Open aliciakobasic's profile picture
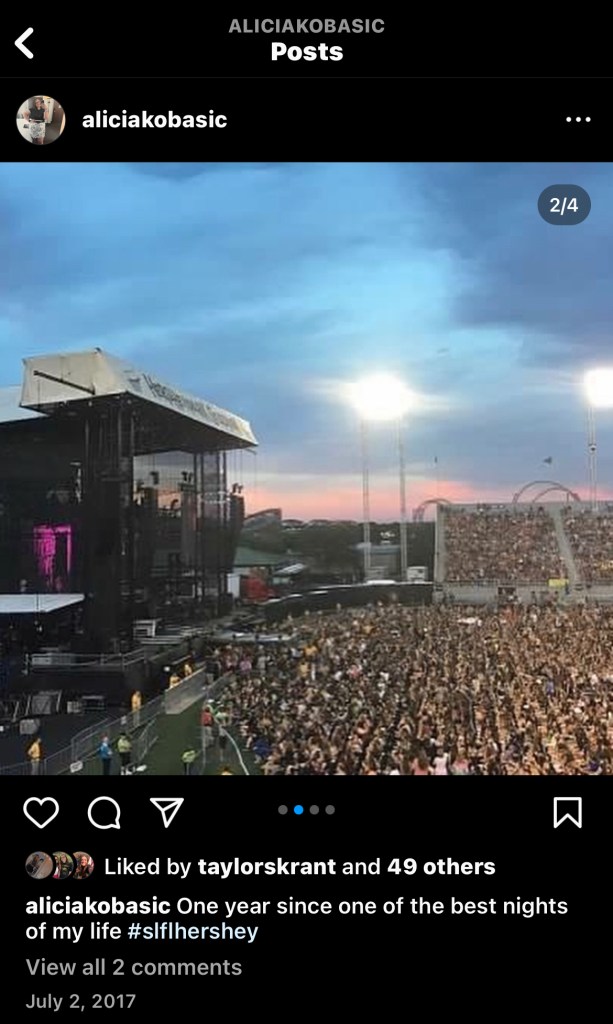The width and height of the screenshot is (613, 1024). [41, 120]
